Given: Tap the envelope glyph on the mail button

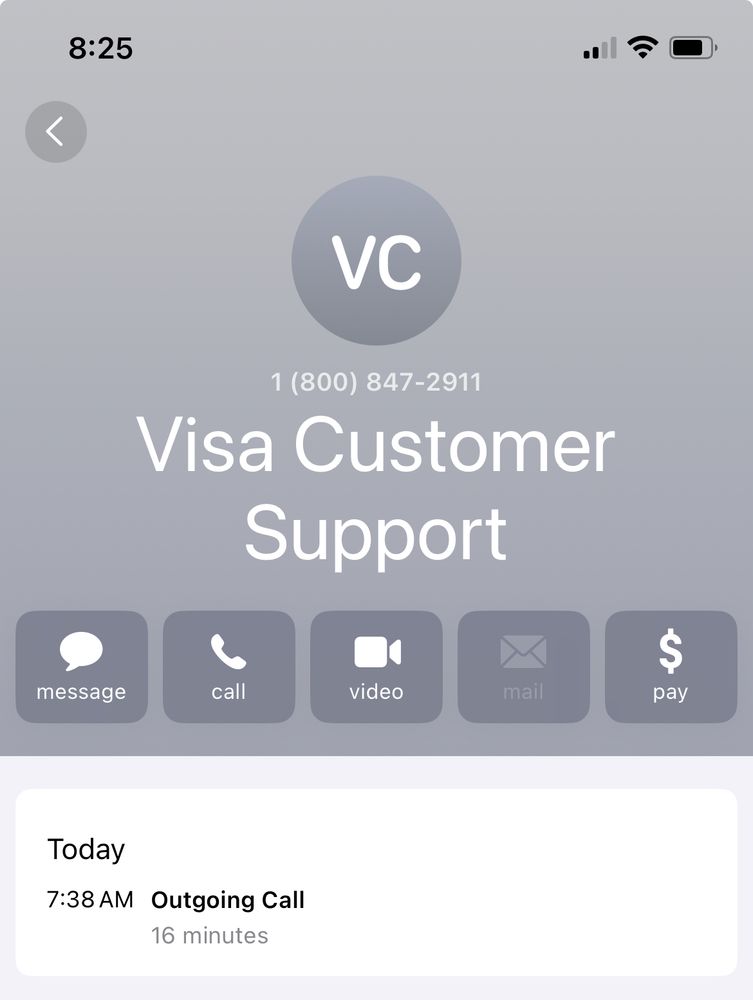Looking at the screenshot, I should 523,650.
